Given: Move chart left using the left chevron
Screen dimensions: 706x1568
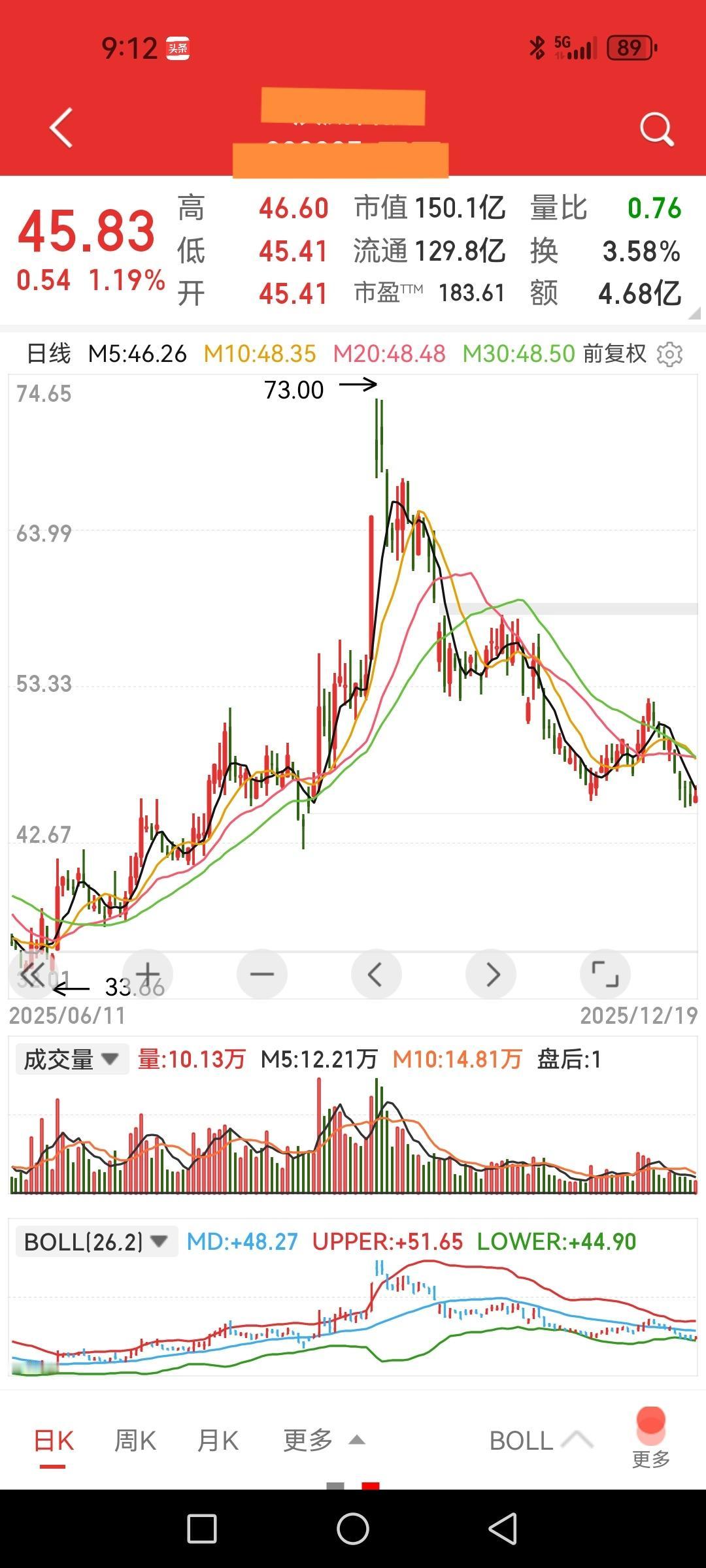Looking at the screenshot, I should click(x=376, y=973).
